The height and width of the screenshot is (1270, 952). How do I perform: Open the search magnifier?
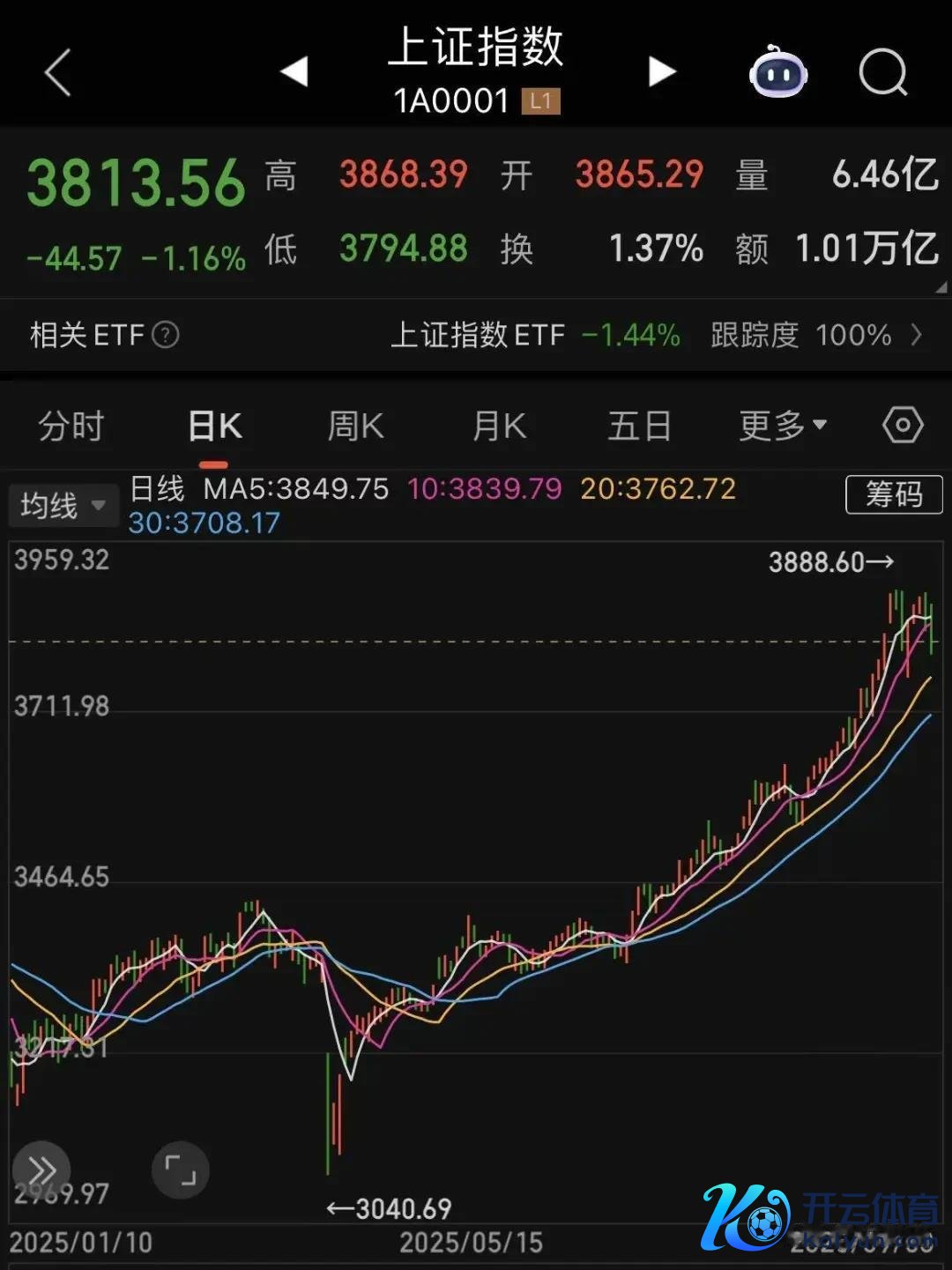click(x=882, y=72)
